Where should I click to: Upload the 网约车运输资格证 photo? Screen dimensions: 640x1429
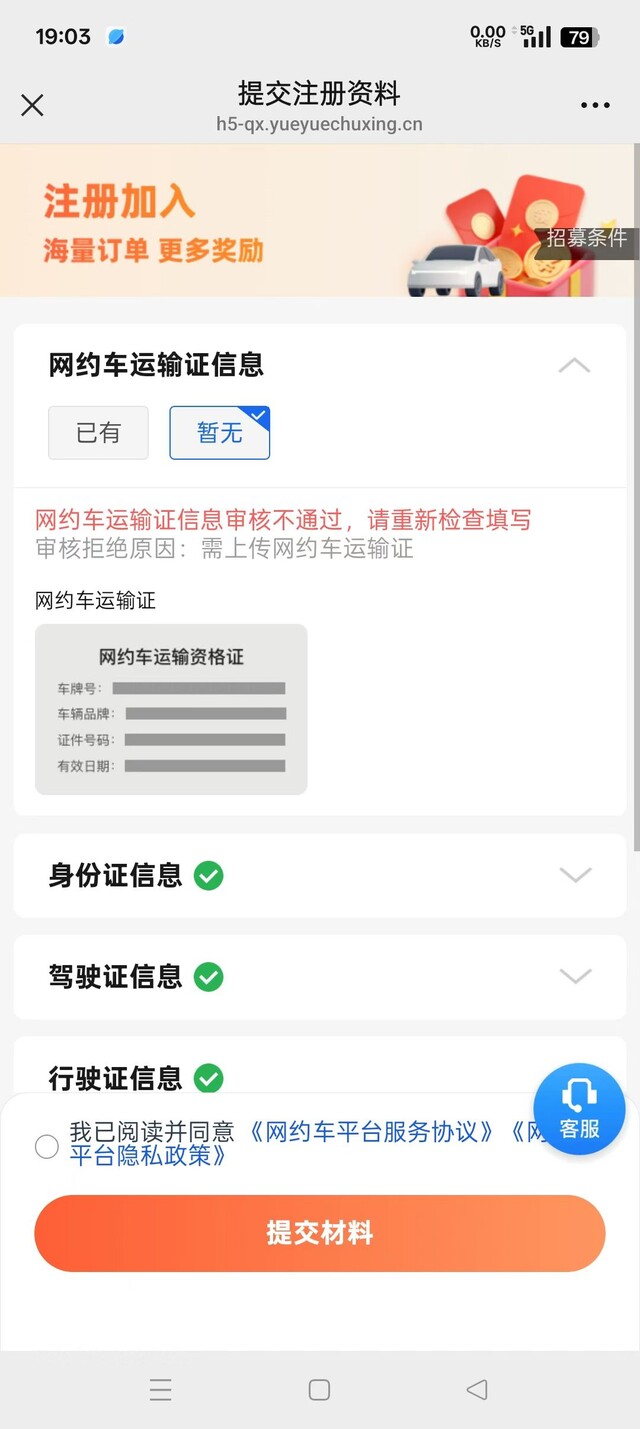click(x=171, y=709)
